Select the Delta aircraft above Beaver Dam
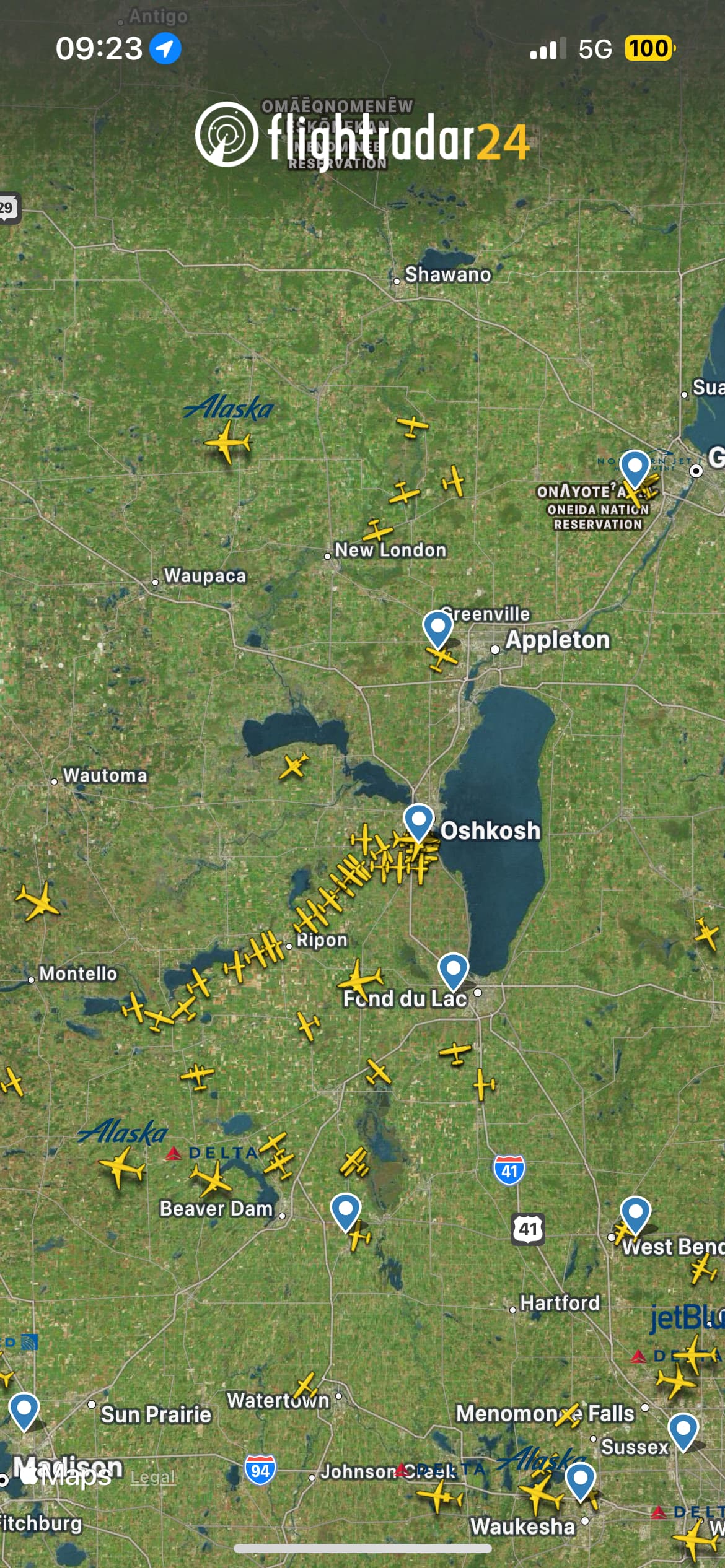The width and height of the screenshot is (725, 1568). click(211, 1178)
